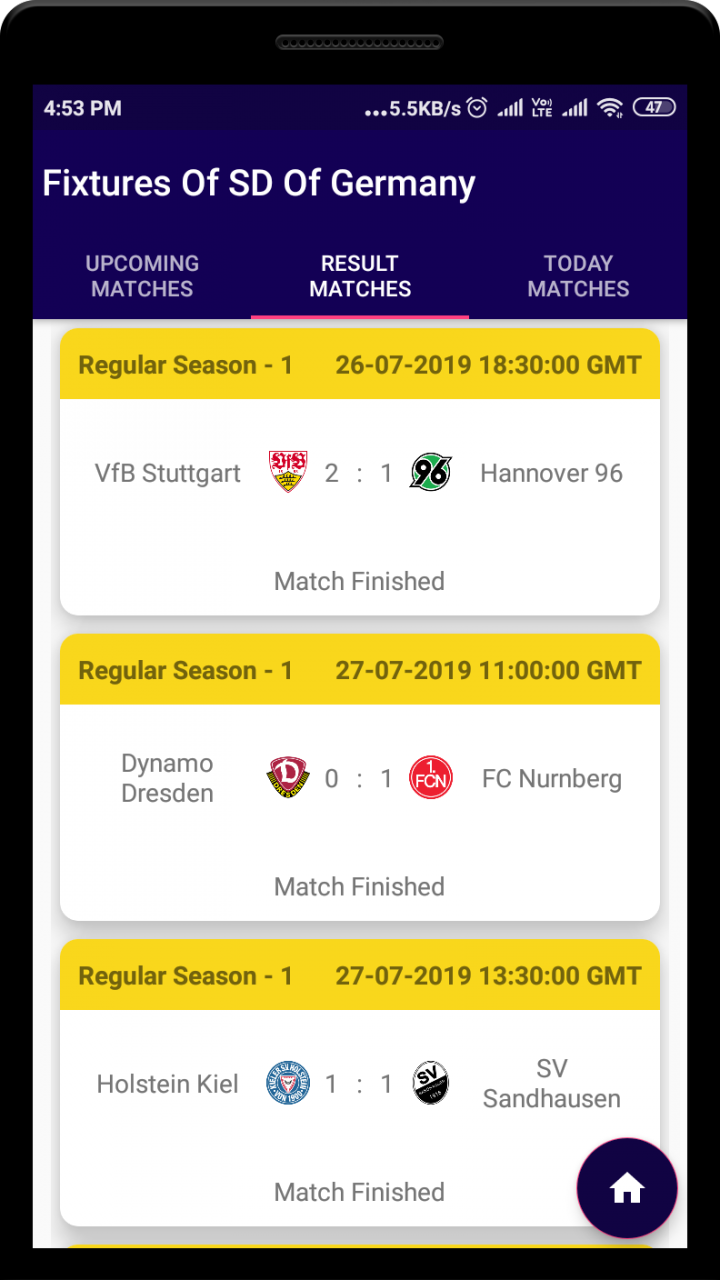
Task: Click the Fixtures Of SD Of Germany title
Action: click(x=258, y=183)
